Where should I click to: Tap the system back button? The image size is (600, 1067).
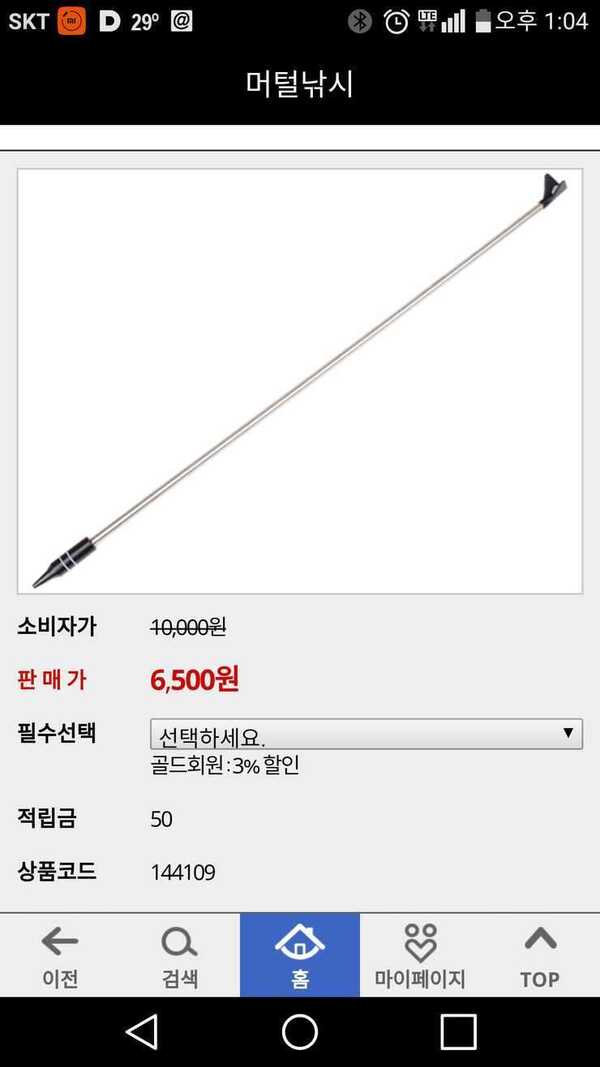point(142,1032)
